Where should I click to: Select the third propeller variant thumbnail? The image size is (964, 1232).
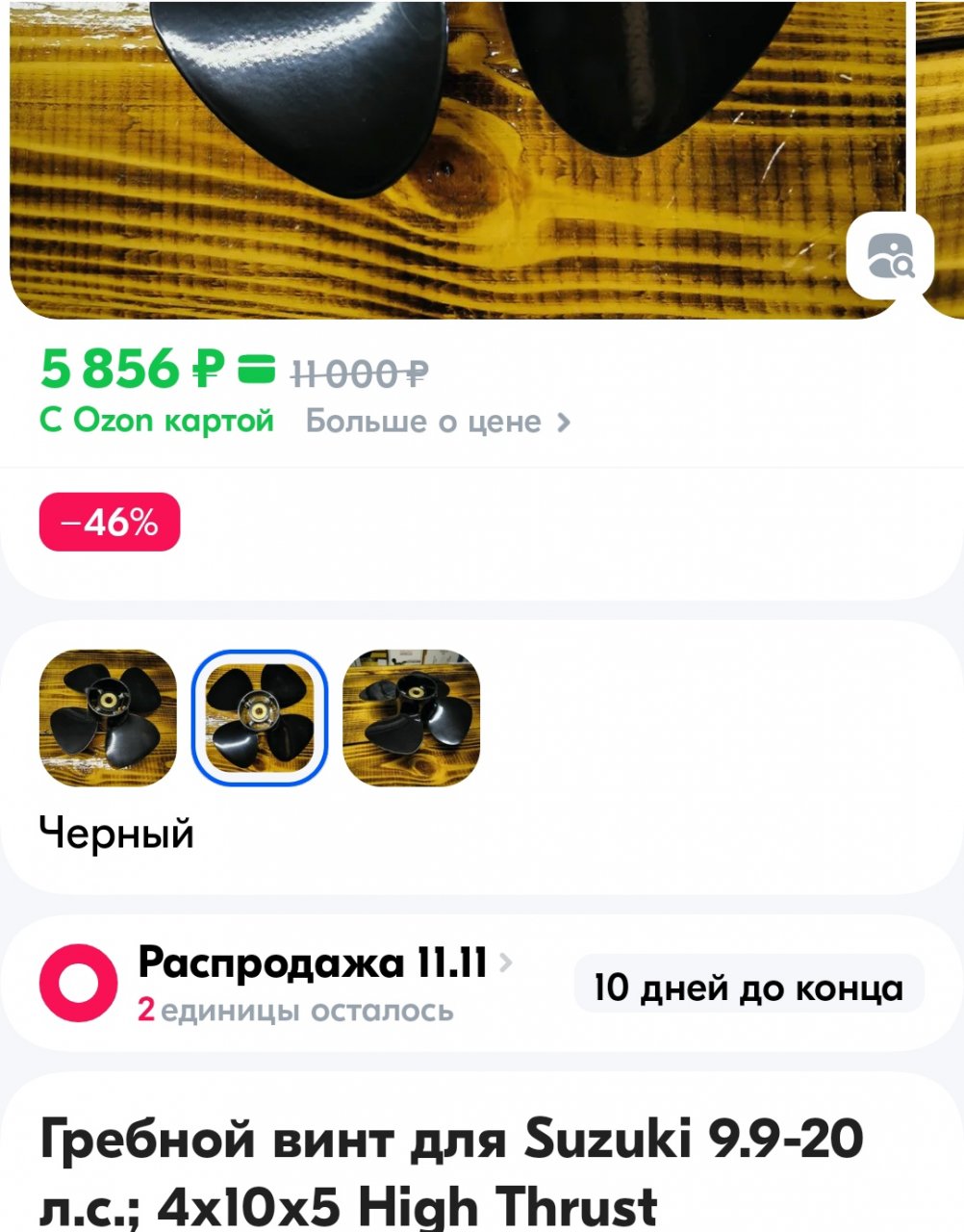click(x=412, y=718)
